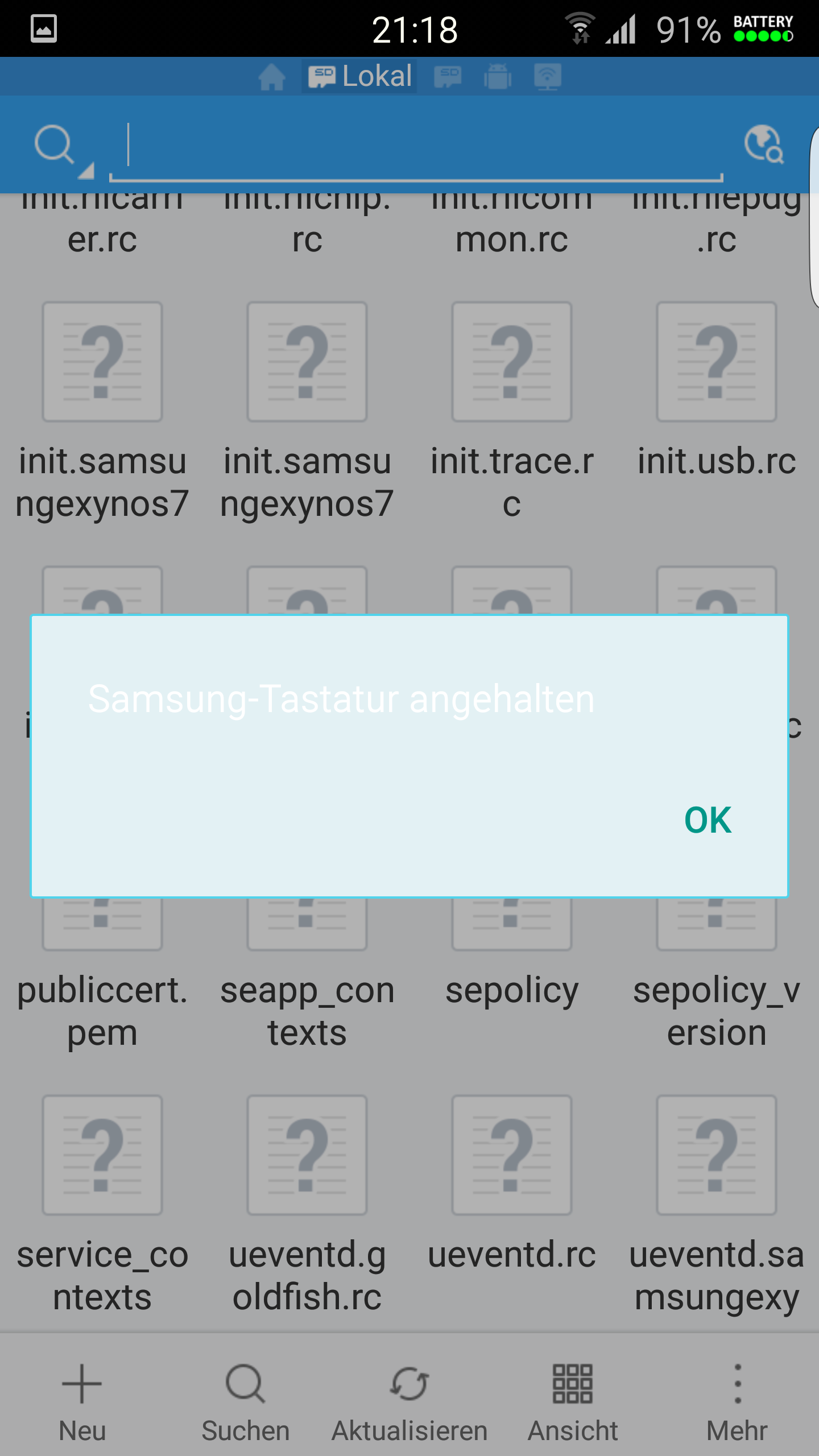Dismiss the Samsung-Tastatur dialog with OK
The width and height of the screenshot is (819, 1456).
pyautogui.click(x=708, y=820)
